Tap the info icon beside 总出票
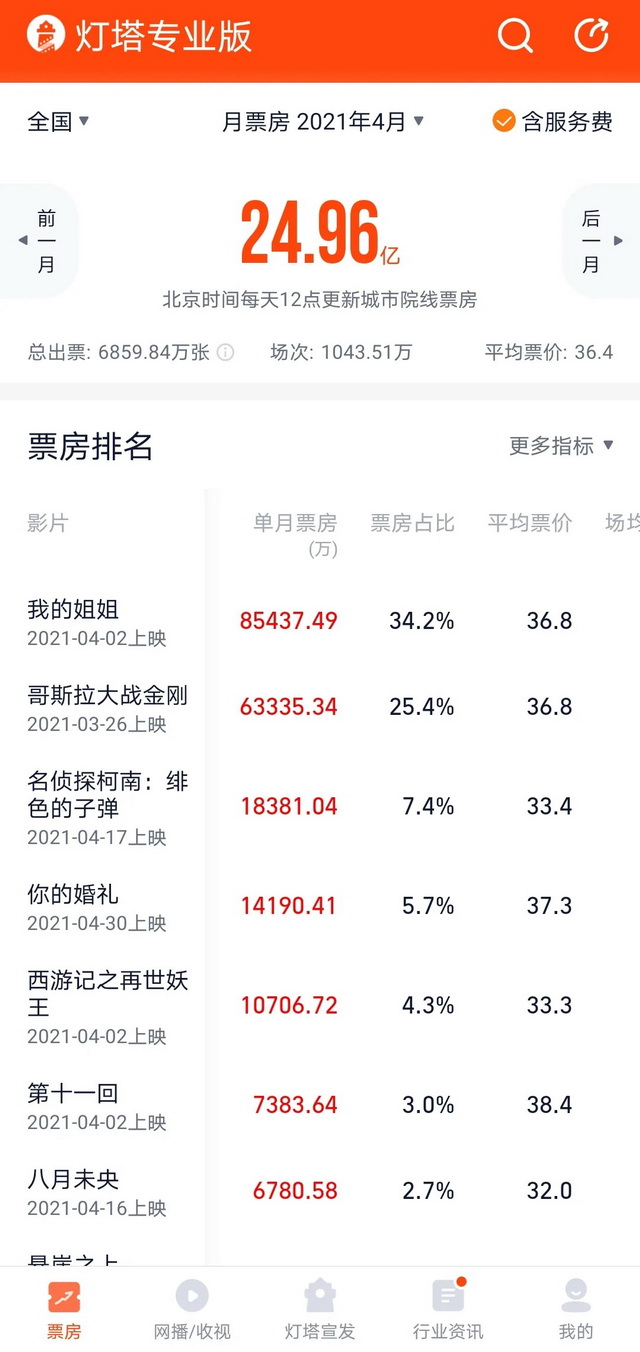Image resolution: width=640 pixels, height=1352 pixels. point(226,352)
